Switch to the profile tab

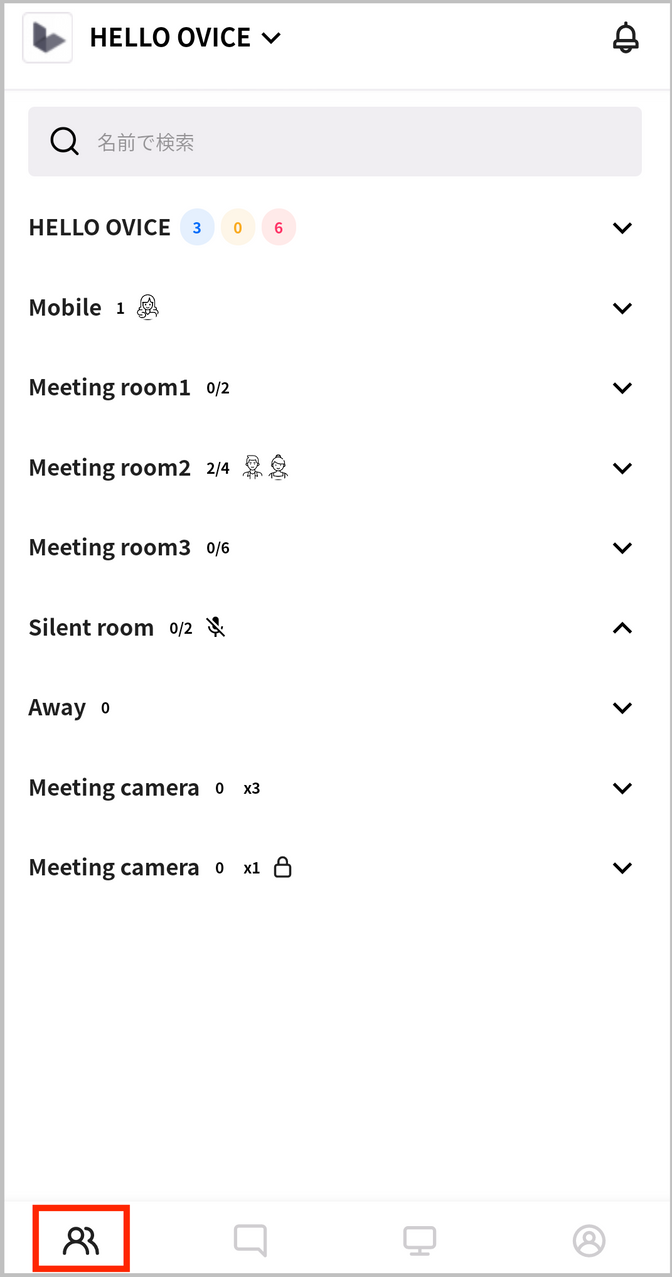(589, 1240)
